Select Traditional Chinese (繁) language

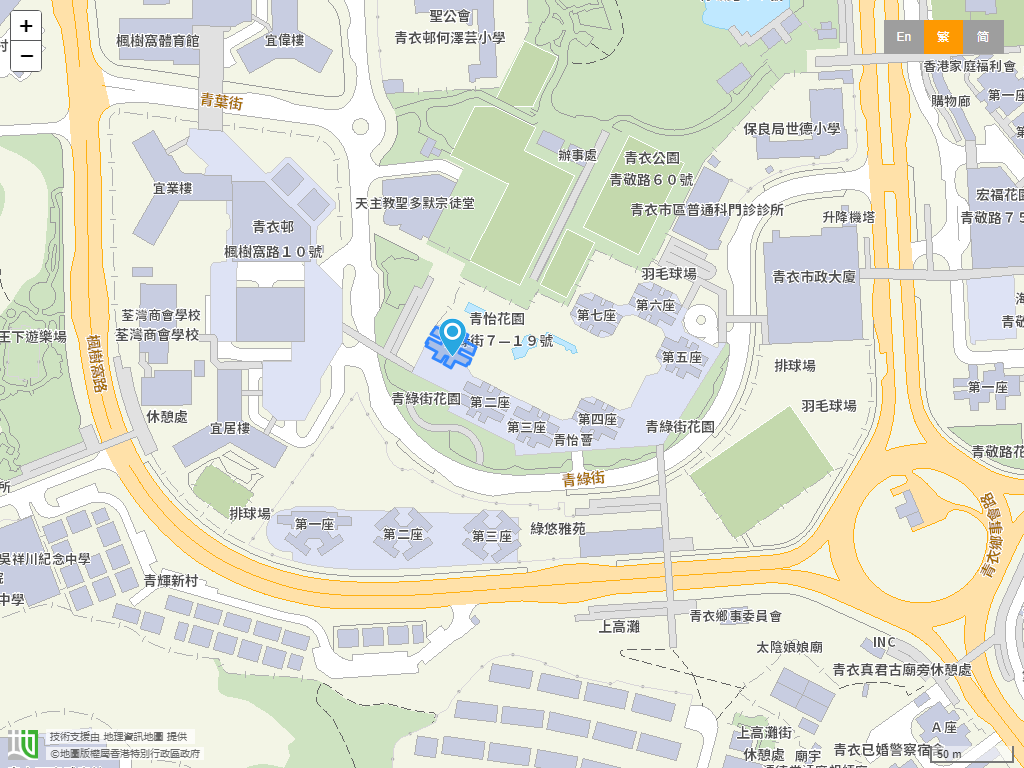(943, 37)
